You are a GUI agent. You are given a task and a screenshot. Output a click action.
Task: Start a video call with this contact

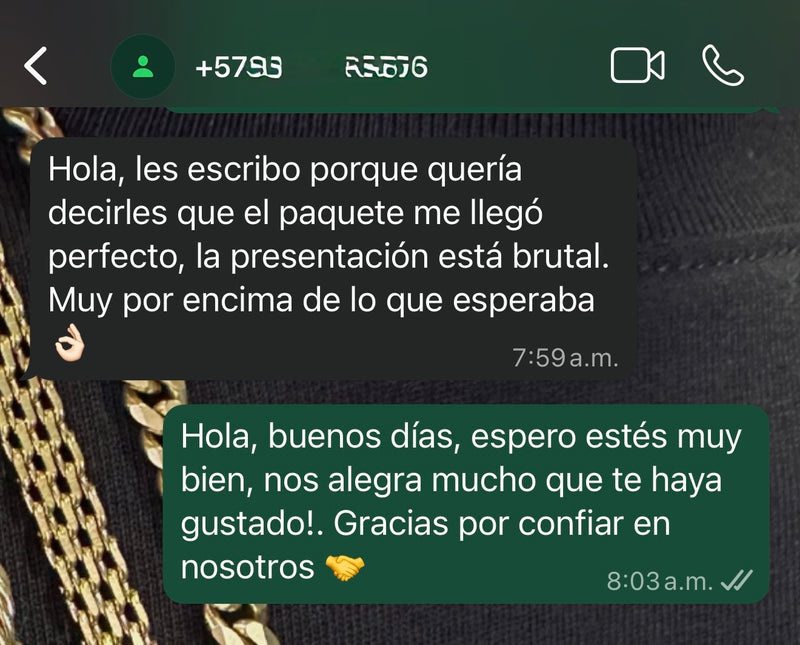coord(637,67)
